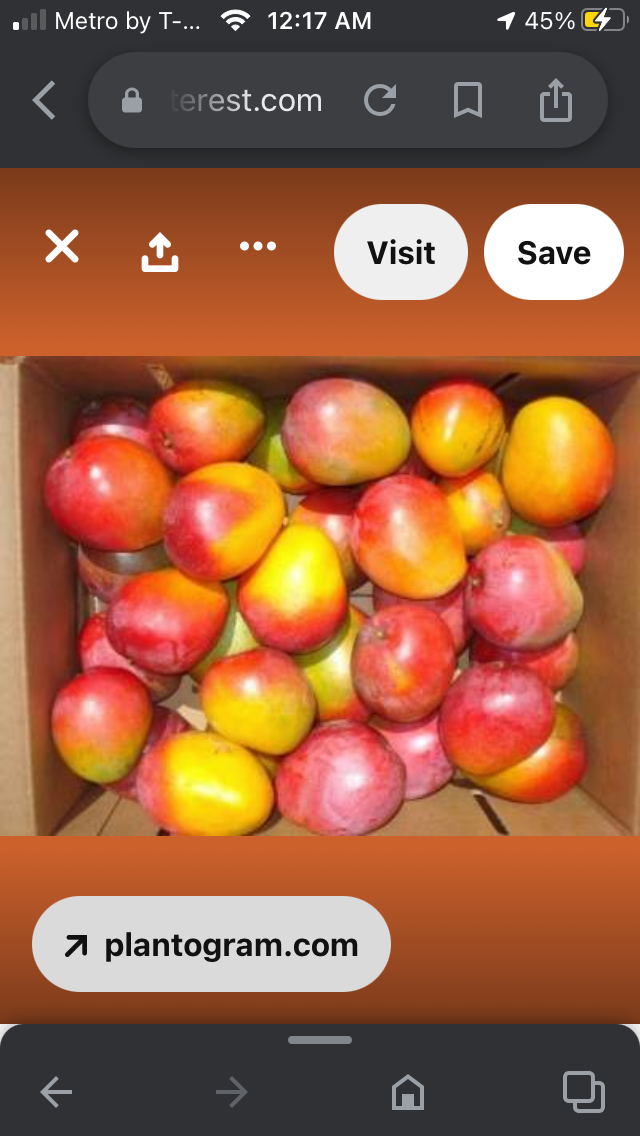
Task: Open the browser share sheet
Action: 556,101
